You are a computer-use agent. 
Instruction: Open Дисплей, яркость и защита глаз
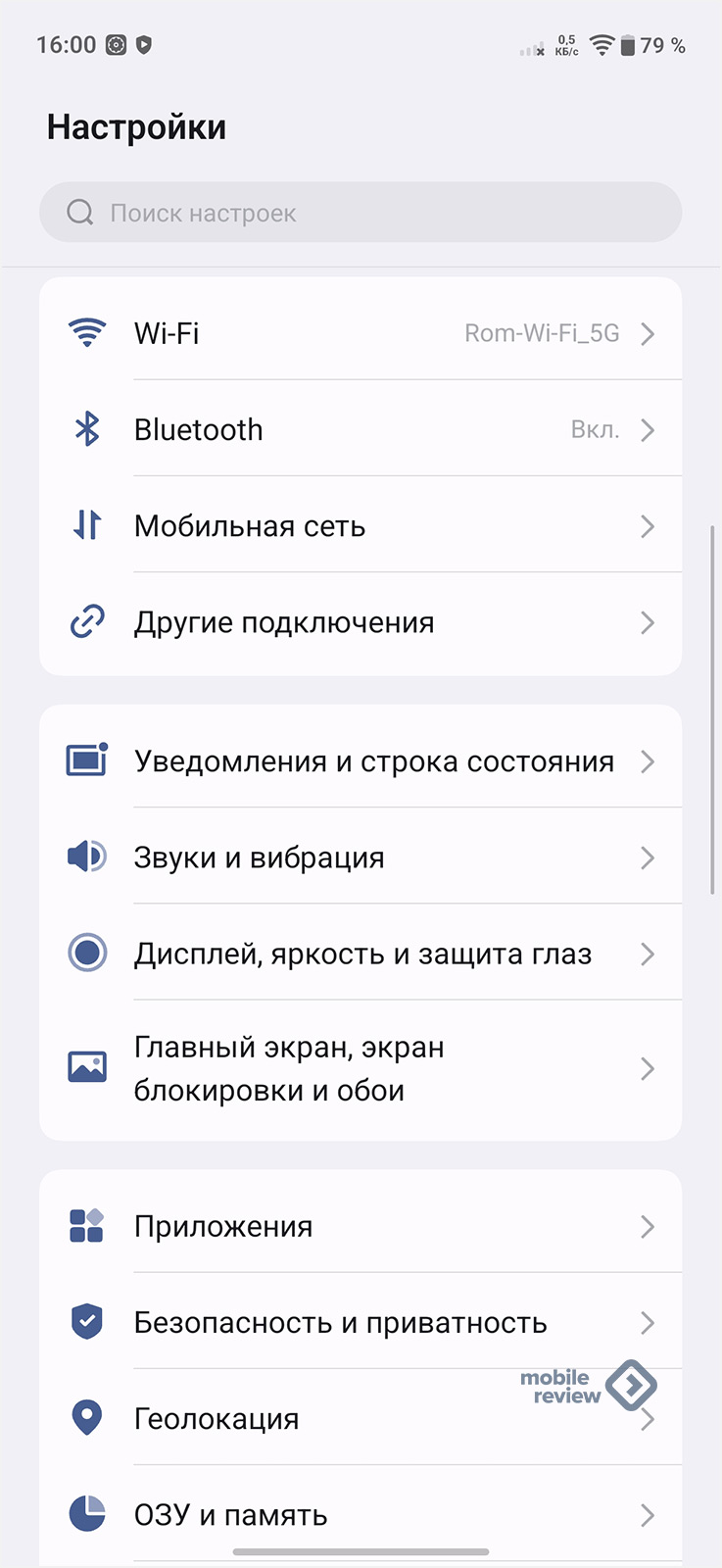(360, 954)
